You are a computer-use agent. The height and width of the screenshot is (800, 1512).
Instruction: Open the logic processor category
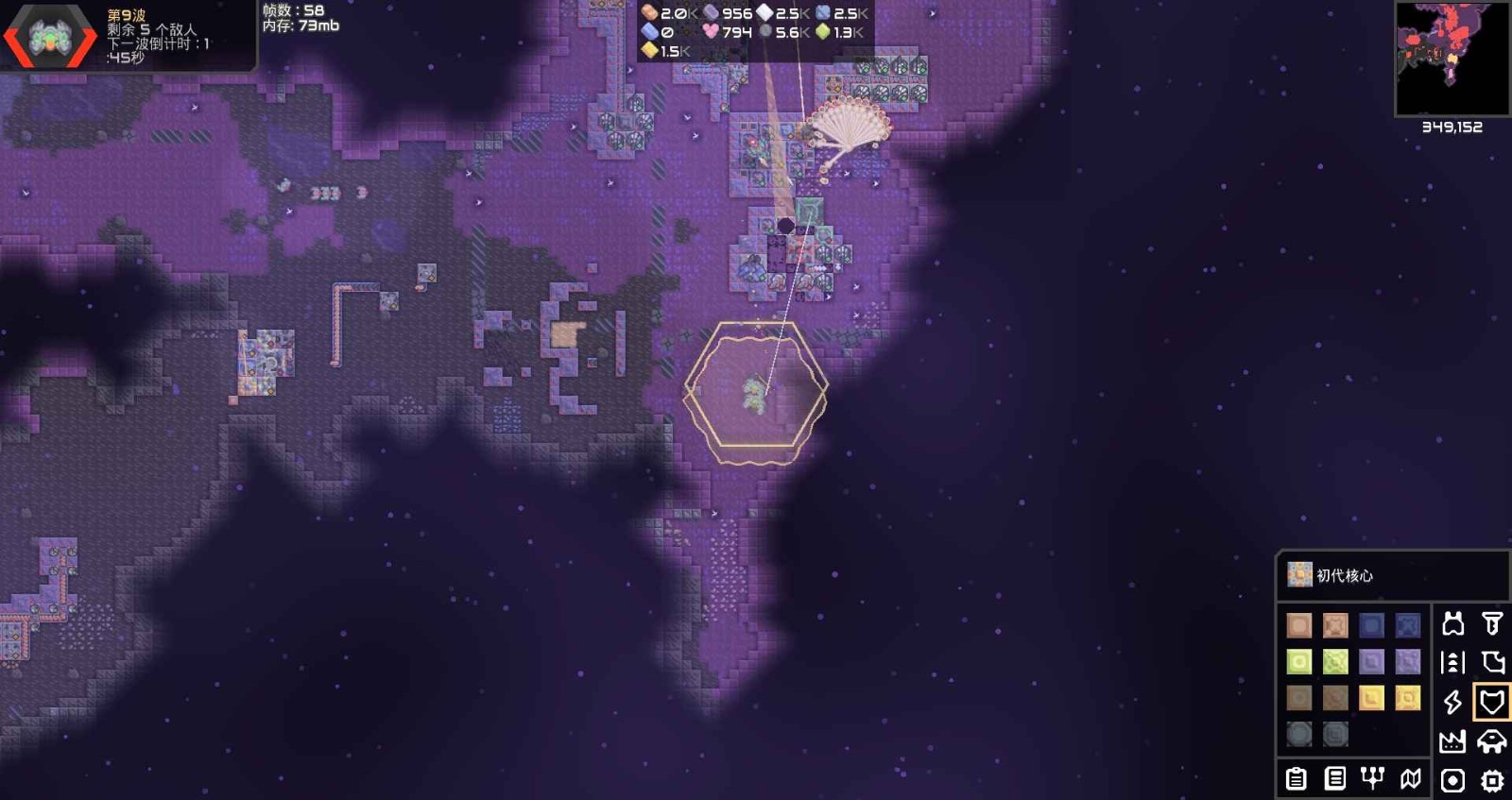click(1492, 780)
